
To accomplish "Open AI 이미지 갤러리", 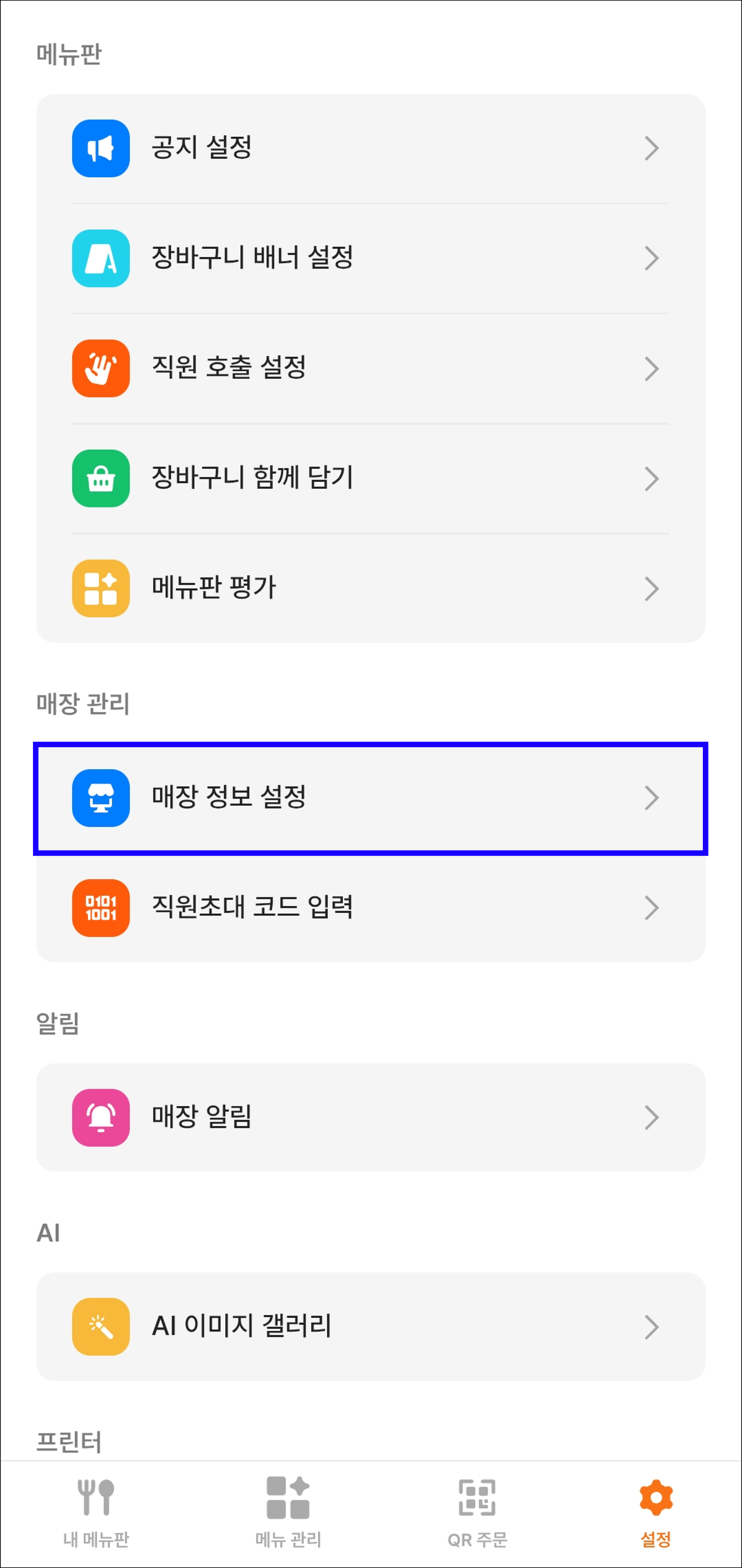I will click(x=370, y=1326).
